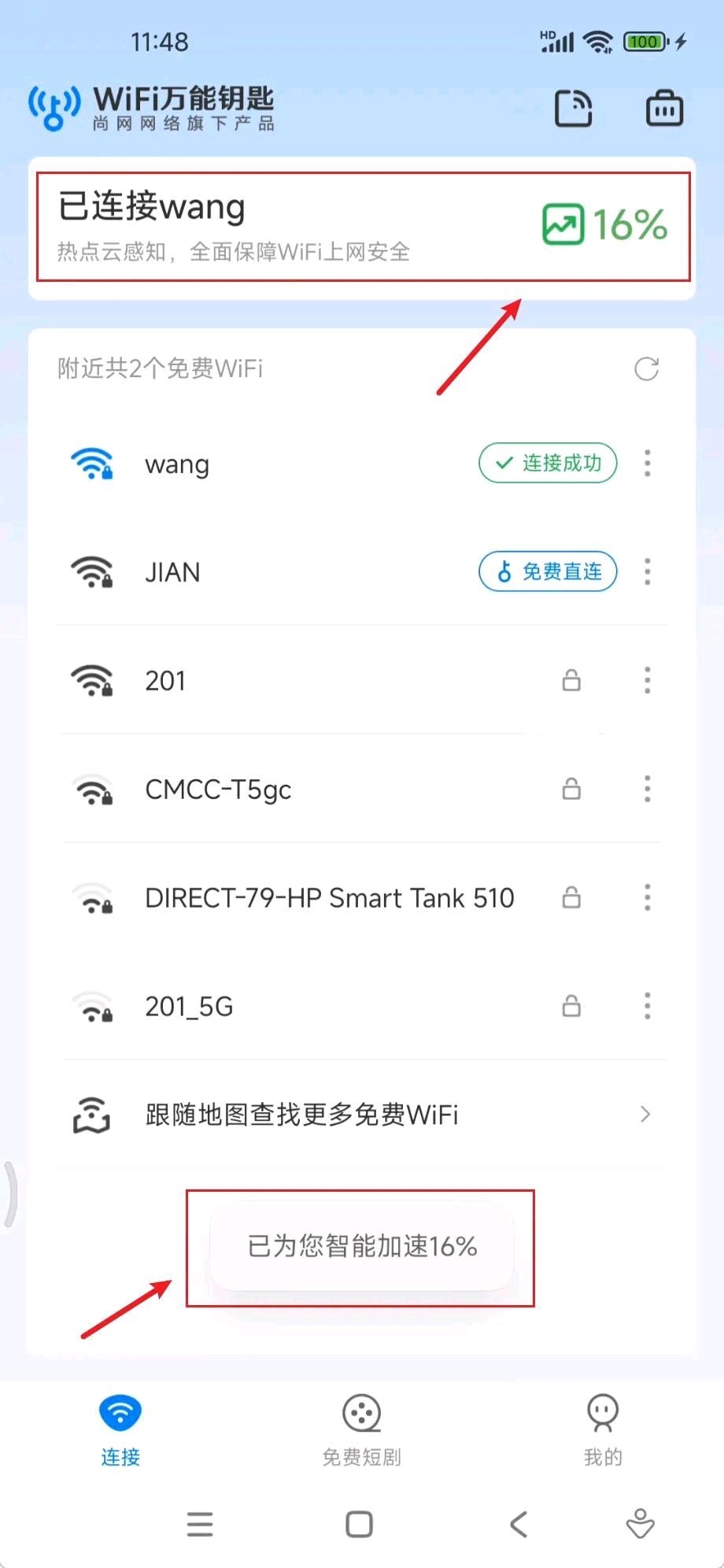The height and width of the screenshot is (1568, 724).
Task: Go back using system navigation
Action: coord(519,1525)
